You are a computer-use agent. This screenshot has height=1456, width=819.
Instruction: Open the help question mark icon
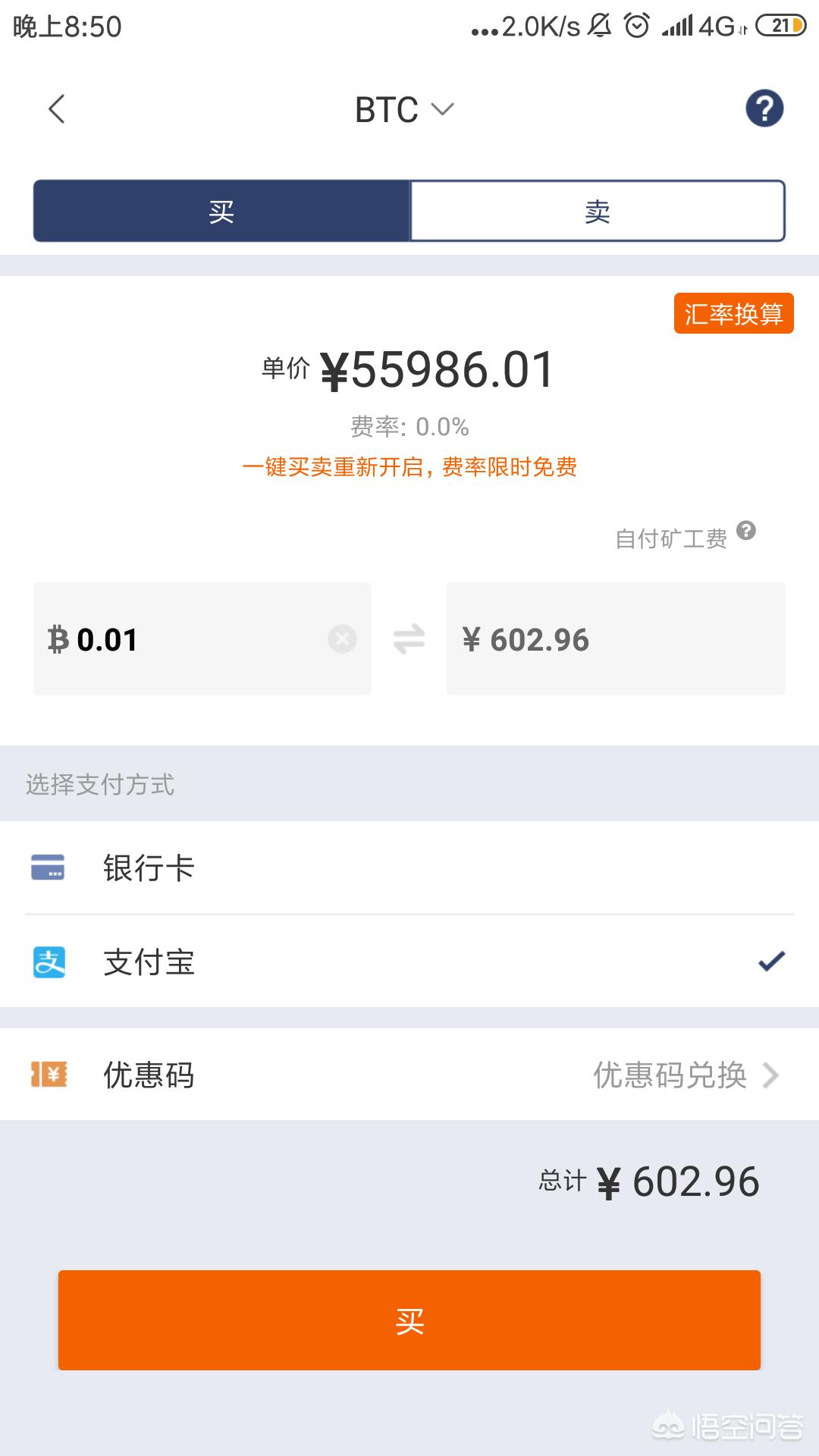click(x=764, y=108)
